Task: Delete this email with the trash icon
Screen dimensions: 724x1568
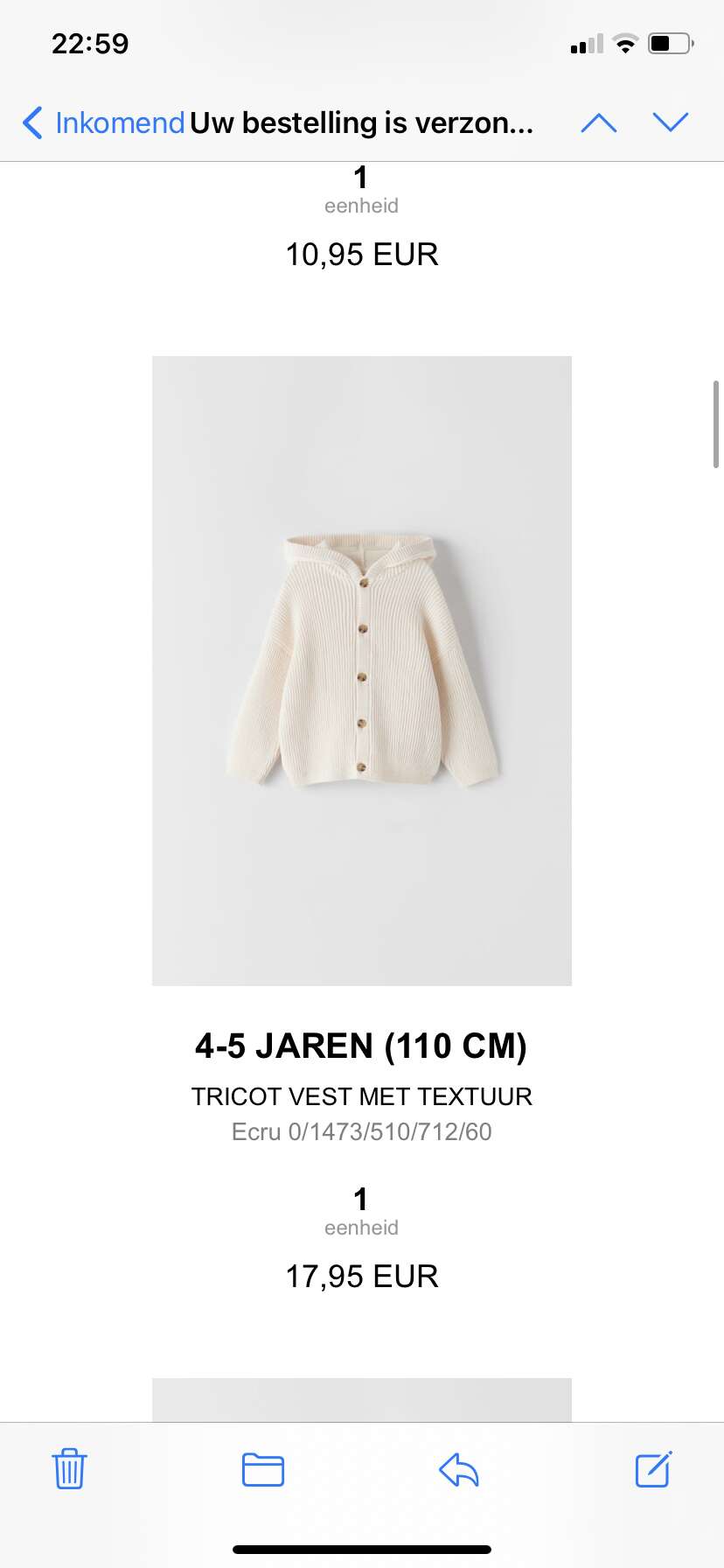Action: pos(69,1469)
